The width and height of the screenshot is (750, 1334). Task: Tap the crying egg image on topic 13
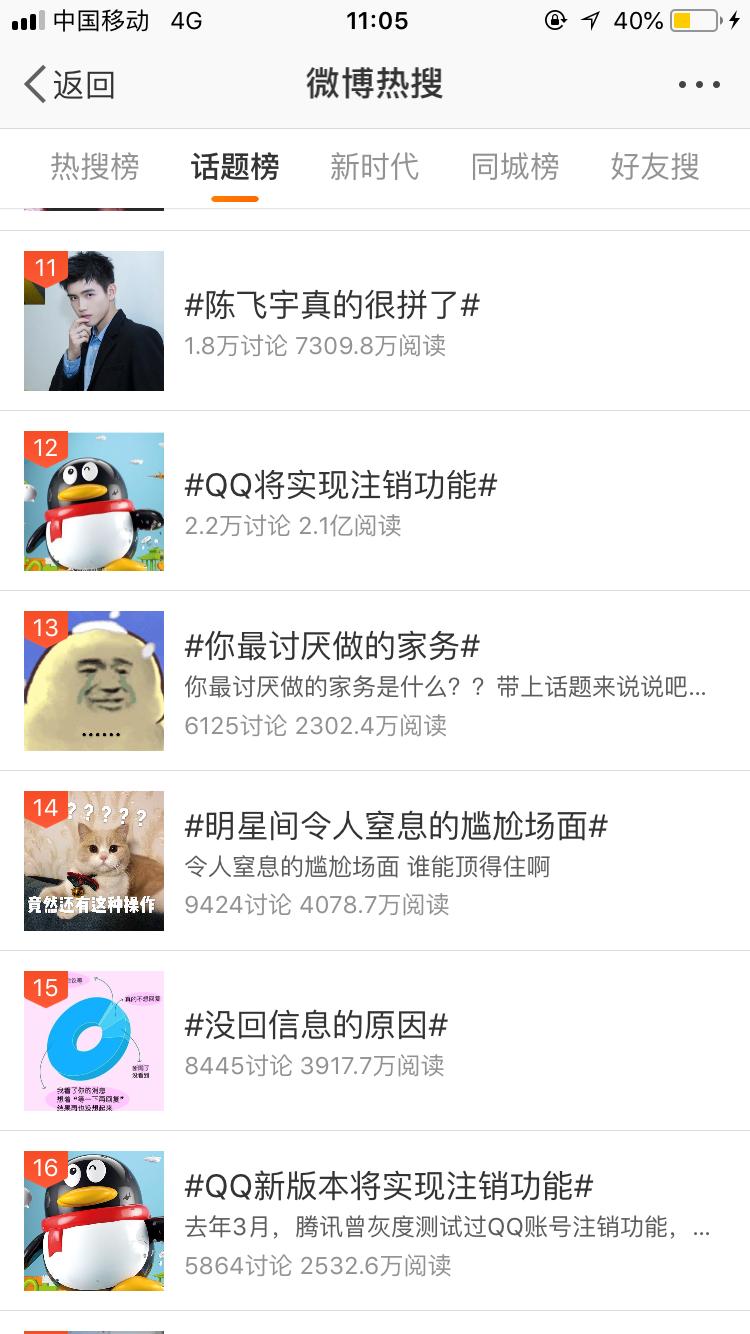(93, 681)
